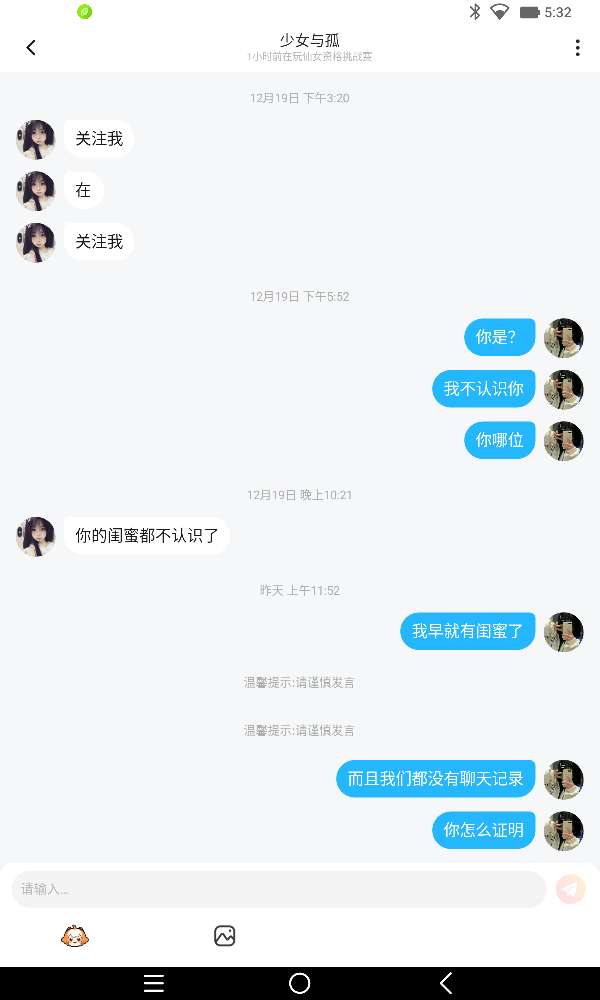Open the sender's avatar beside 你的闺蜜都不认识了
Viewport: 600px width, 1000px height.
pyautogui.click(x=36, y=536)
